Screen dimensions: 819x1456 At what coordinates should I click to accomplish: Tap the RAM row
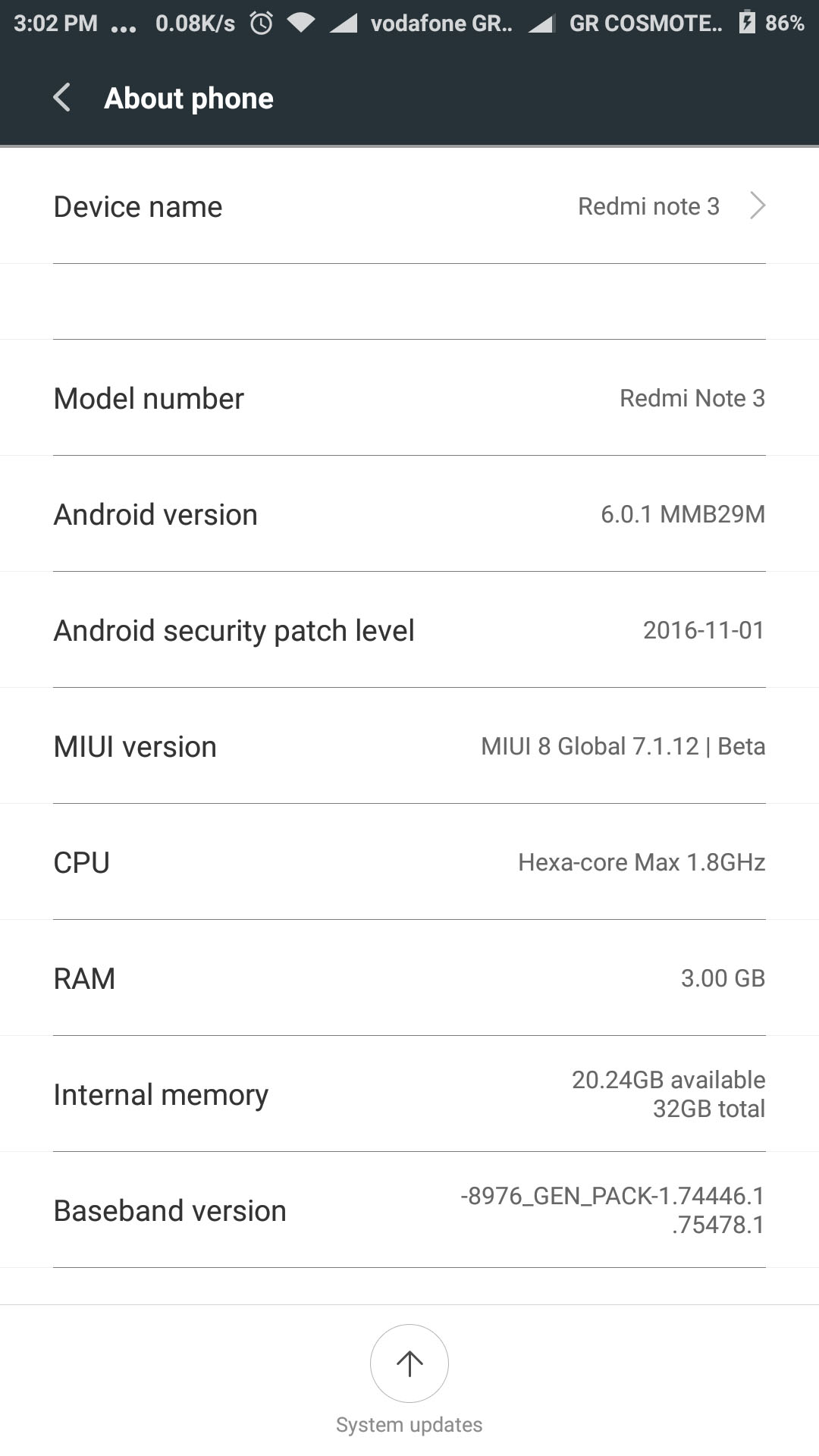click(409, 978)
